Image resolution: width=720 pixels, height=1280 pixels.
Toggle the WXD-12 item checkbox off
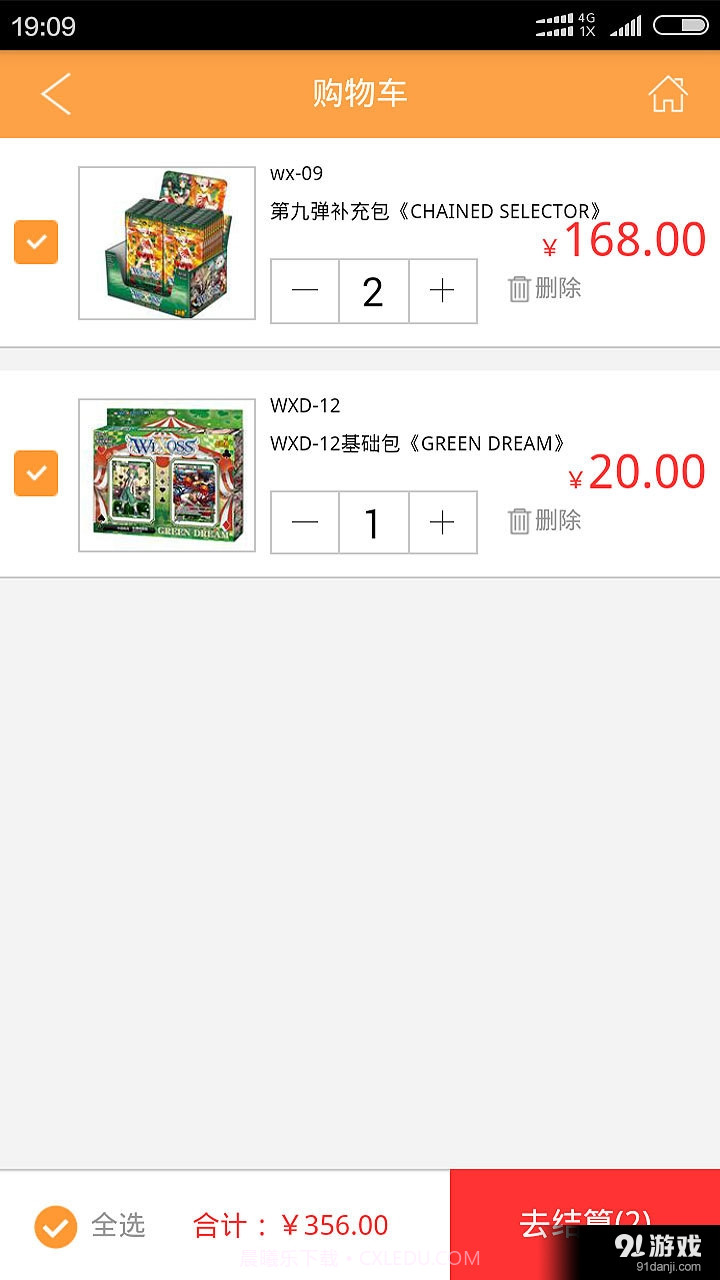click(36, 473)
